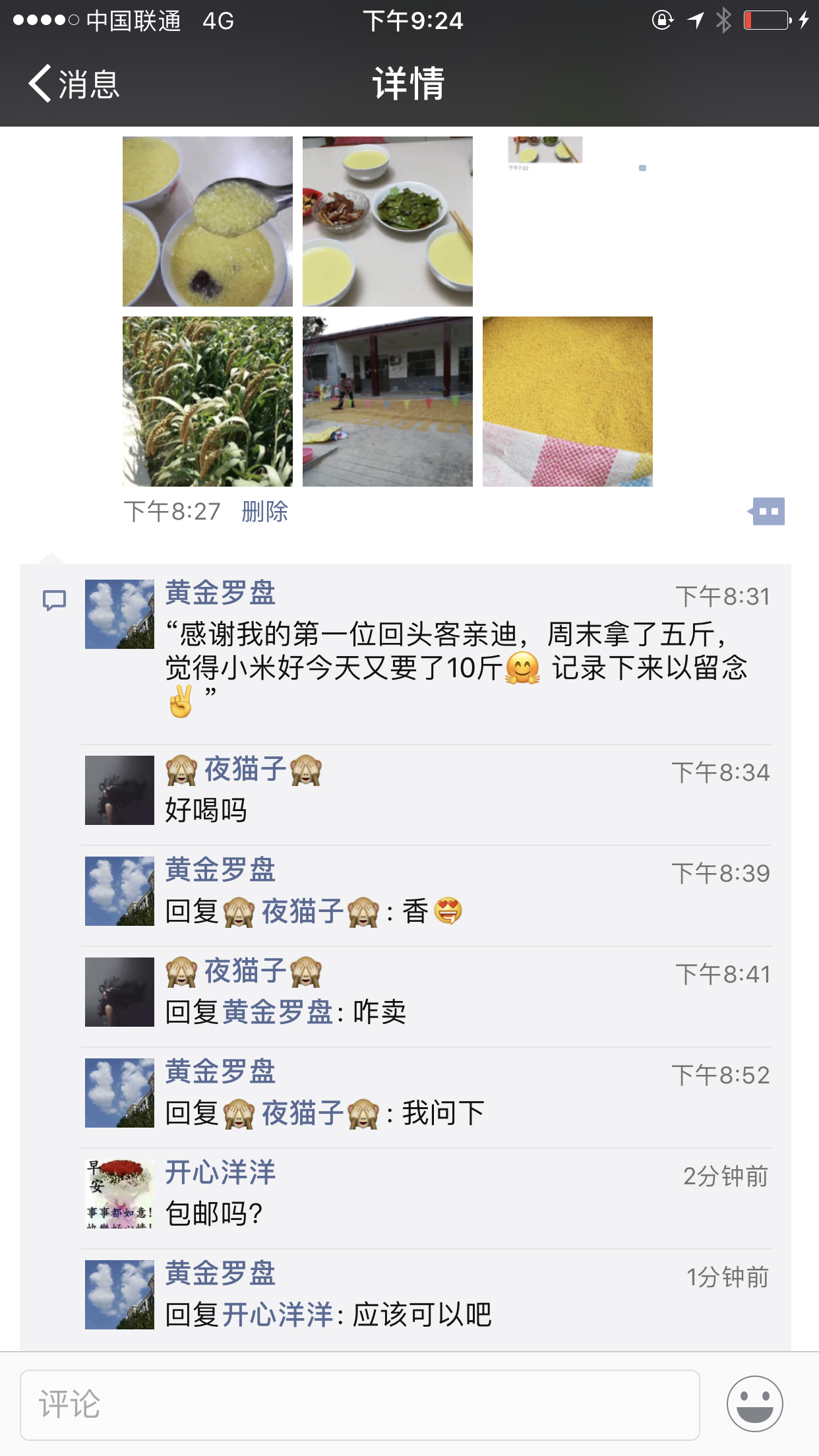Open the like and comment menu icon

767,512
